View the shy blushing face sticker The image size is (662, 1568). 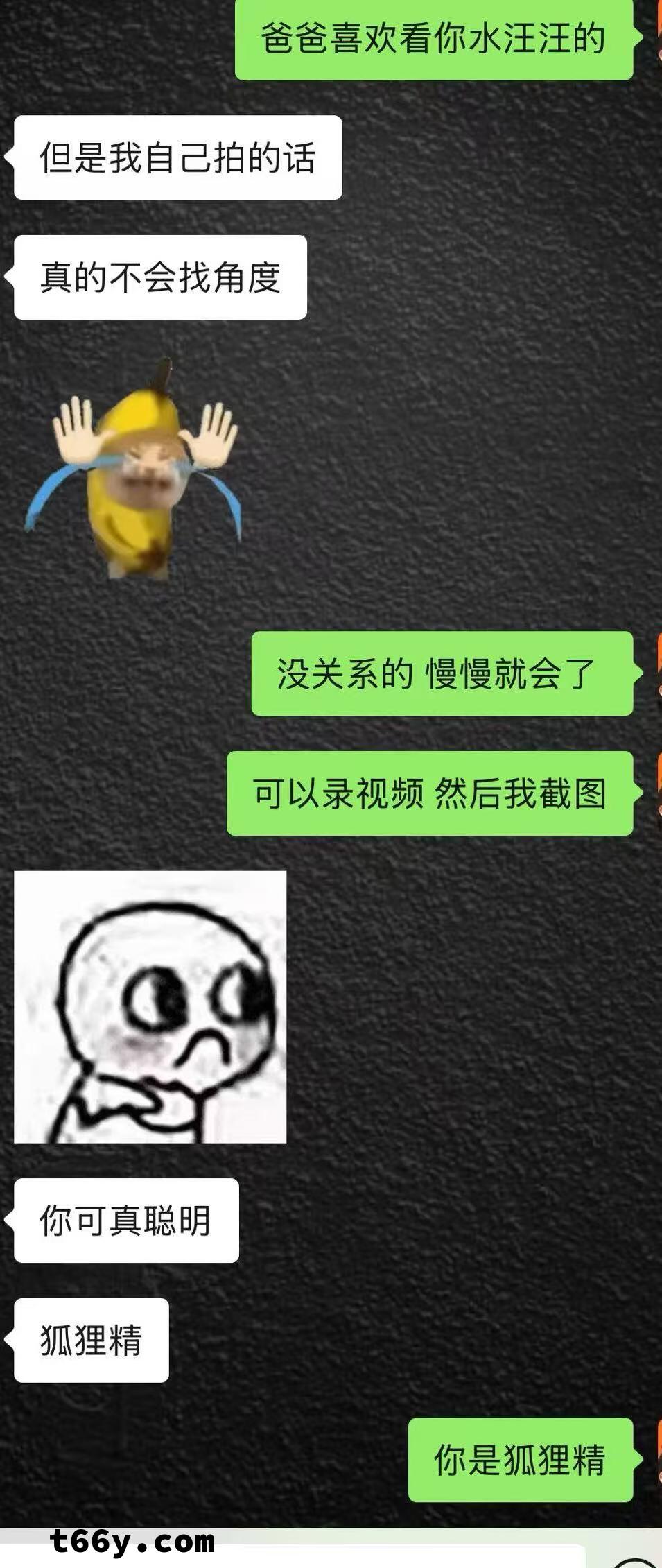(150, 1006)
